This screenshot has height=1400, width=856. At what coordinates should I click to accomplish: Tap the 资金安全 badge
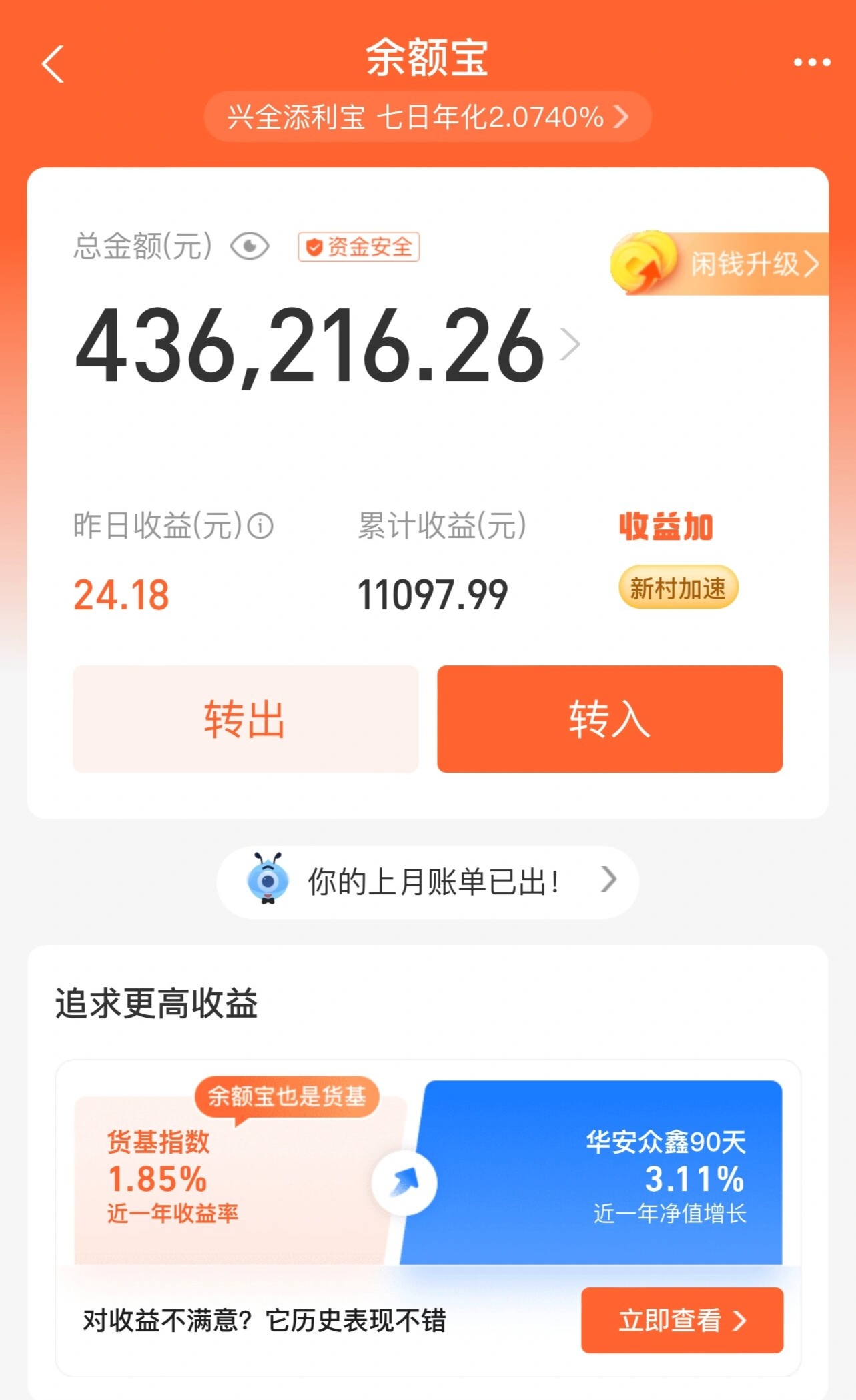359,247
